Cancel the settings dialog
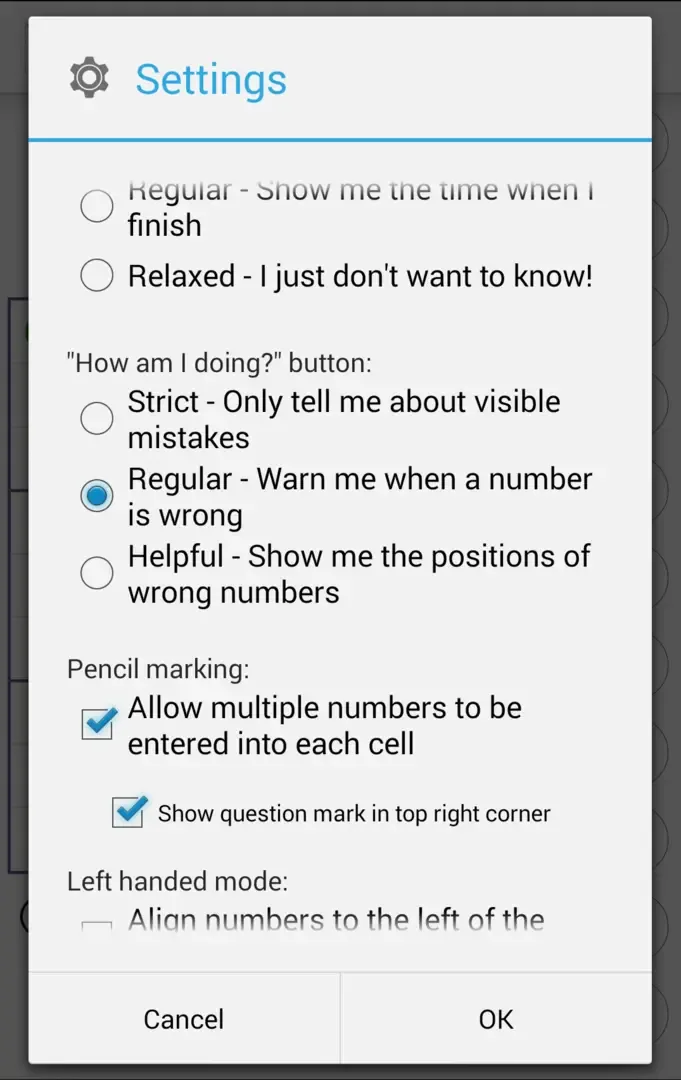 184,1018
